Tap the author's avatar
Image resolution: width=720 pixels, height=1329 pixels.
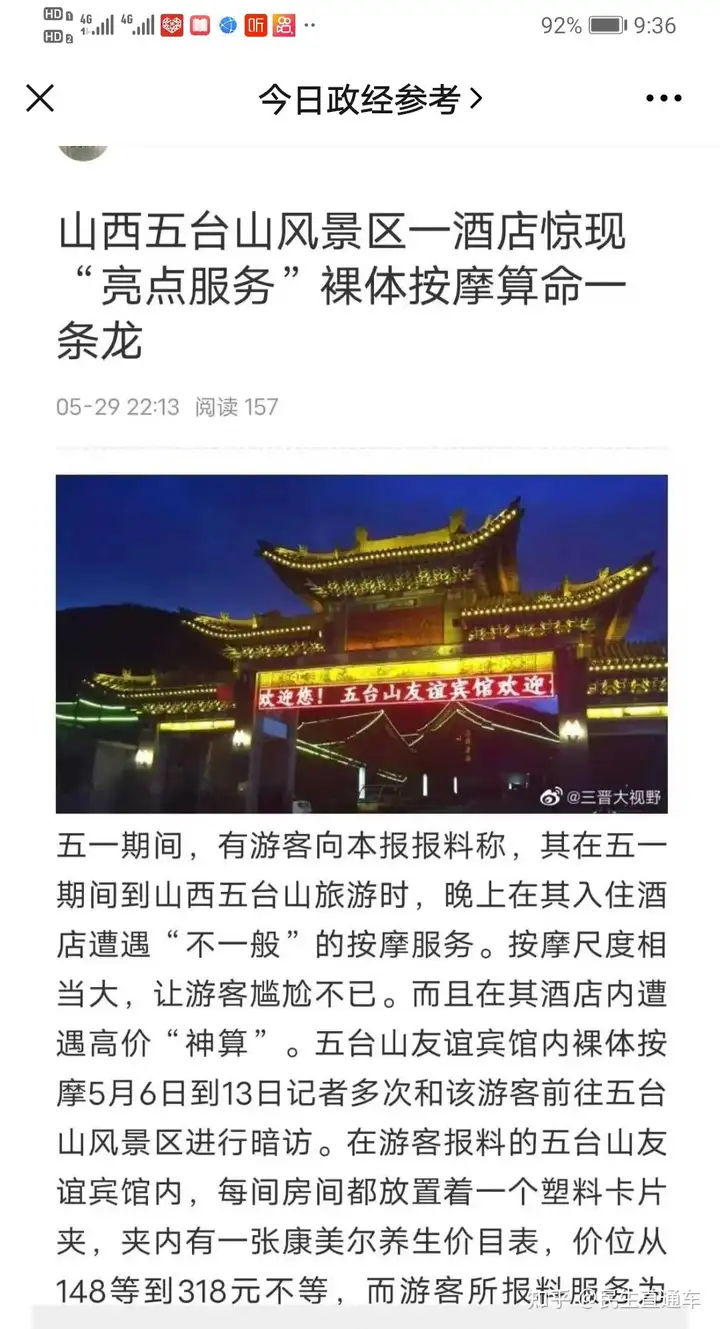coord(82,150)
